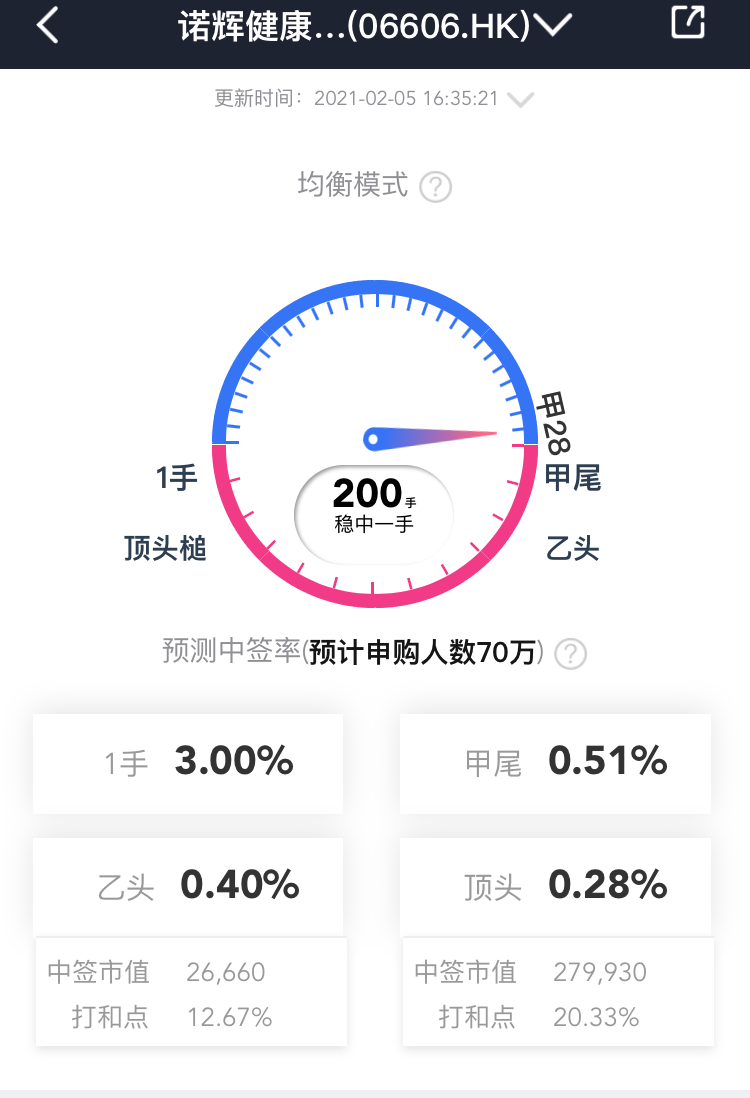Open the help icon beside 均衡模式
Screen dimensions: 750x1098
(436, 187)
